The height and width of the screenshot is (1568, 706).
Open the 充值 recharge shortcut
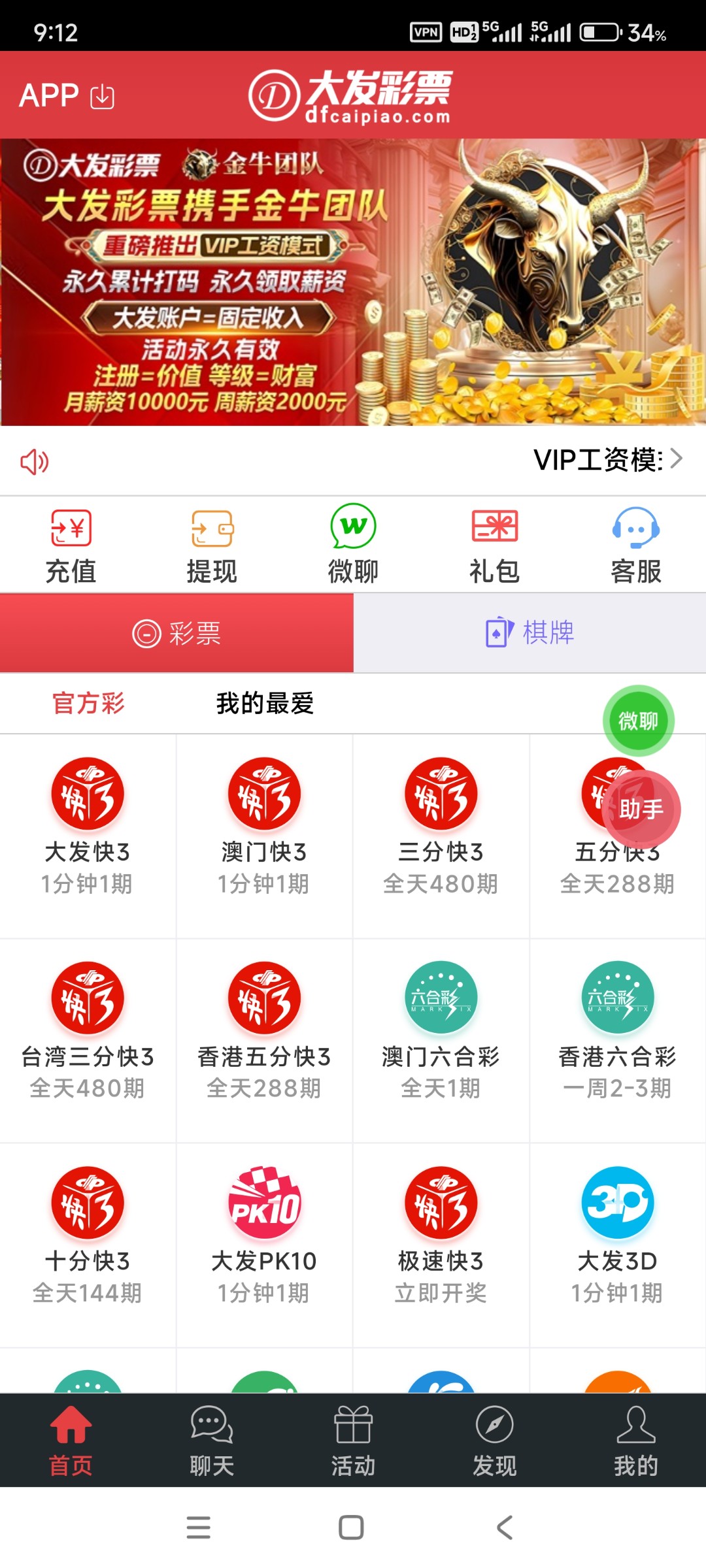(71, 545)
